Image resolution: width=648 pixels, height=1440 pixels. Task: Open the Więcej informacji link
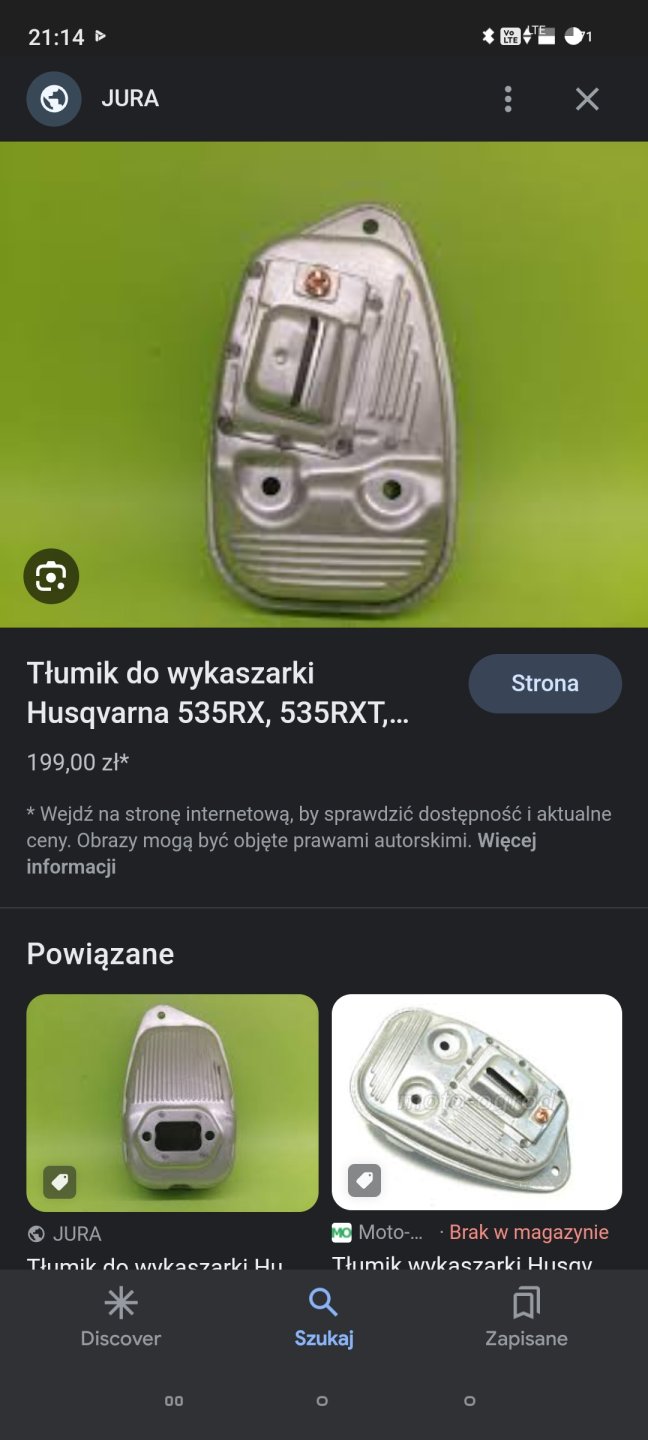[x=70, y=866]
